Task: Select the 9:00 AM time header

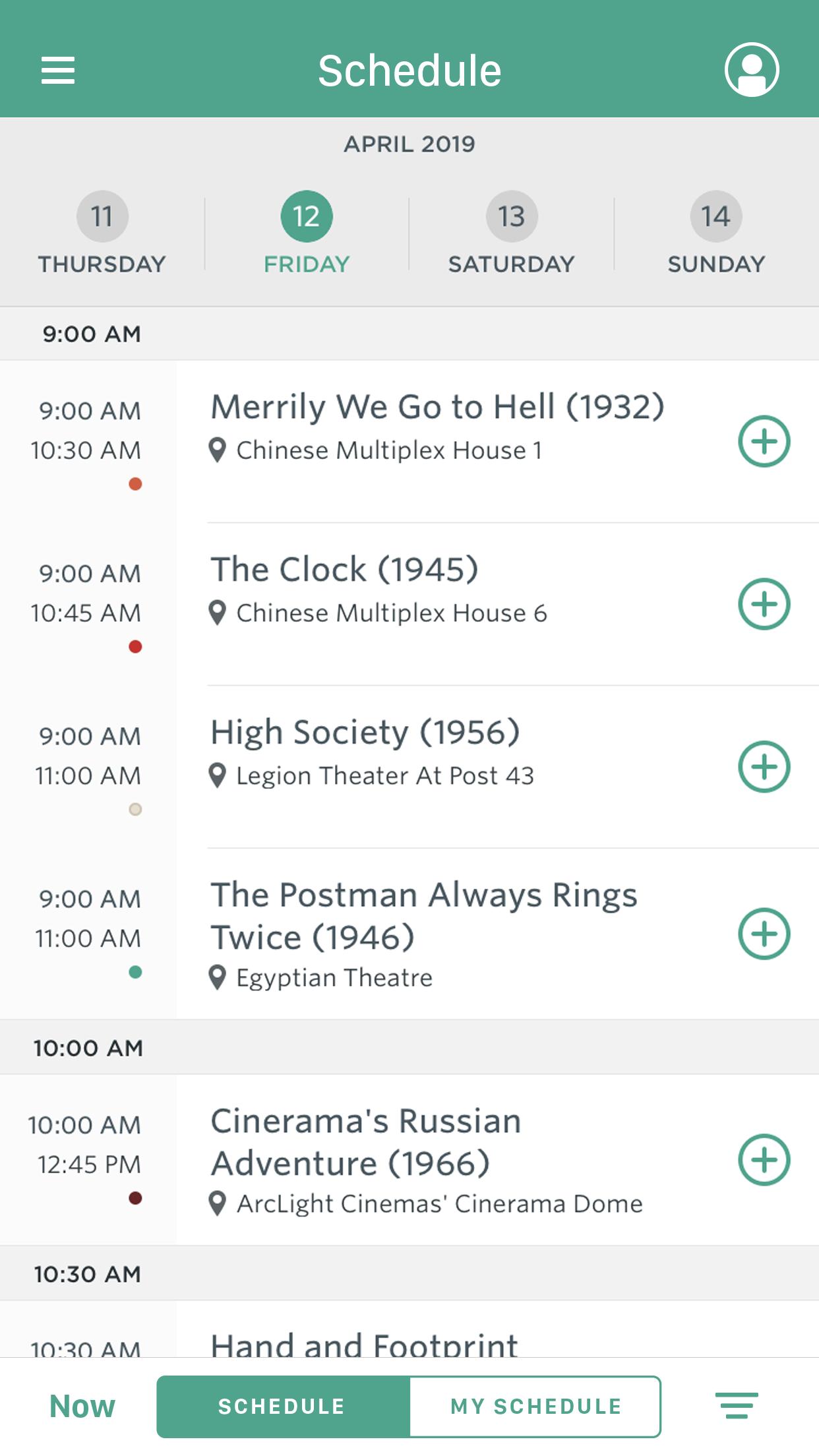Action: coord(92,334)
